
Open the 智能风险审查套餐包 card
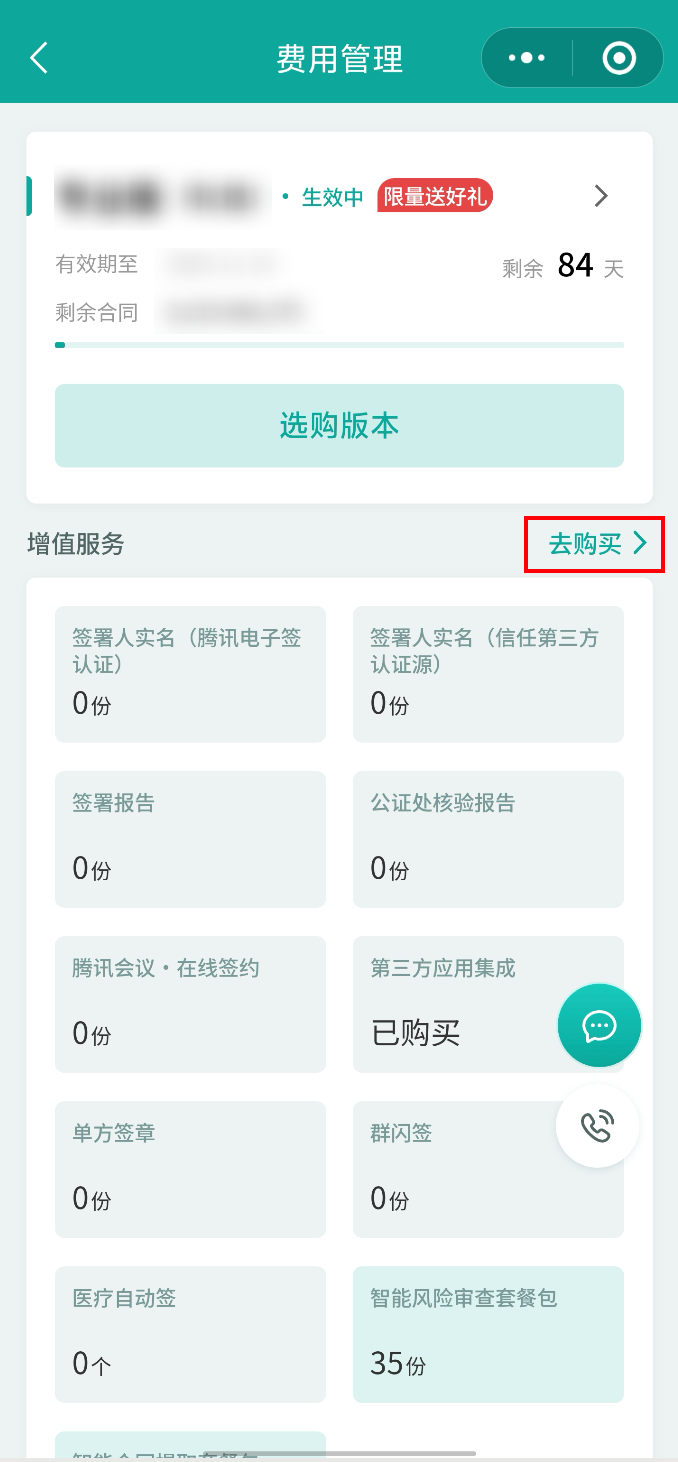click(x=488, y=1334)
